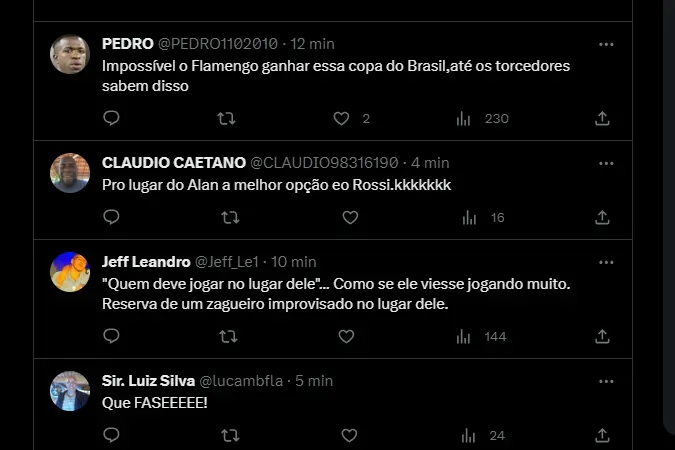Repost CLAUDIO CAETANO's tweet
The height and width of the screenshot is (450, 675).
click(230, 217)
